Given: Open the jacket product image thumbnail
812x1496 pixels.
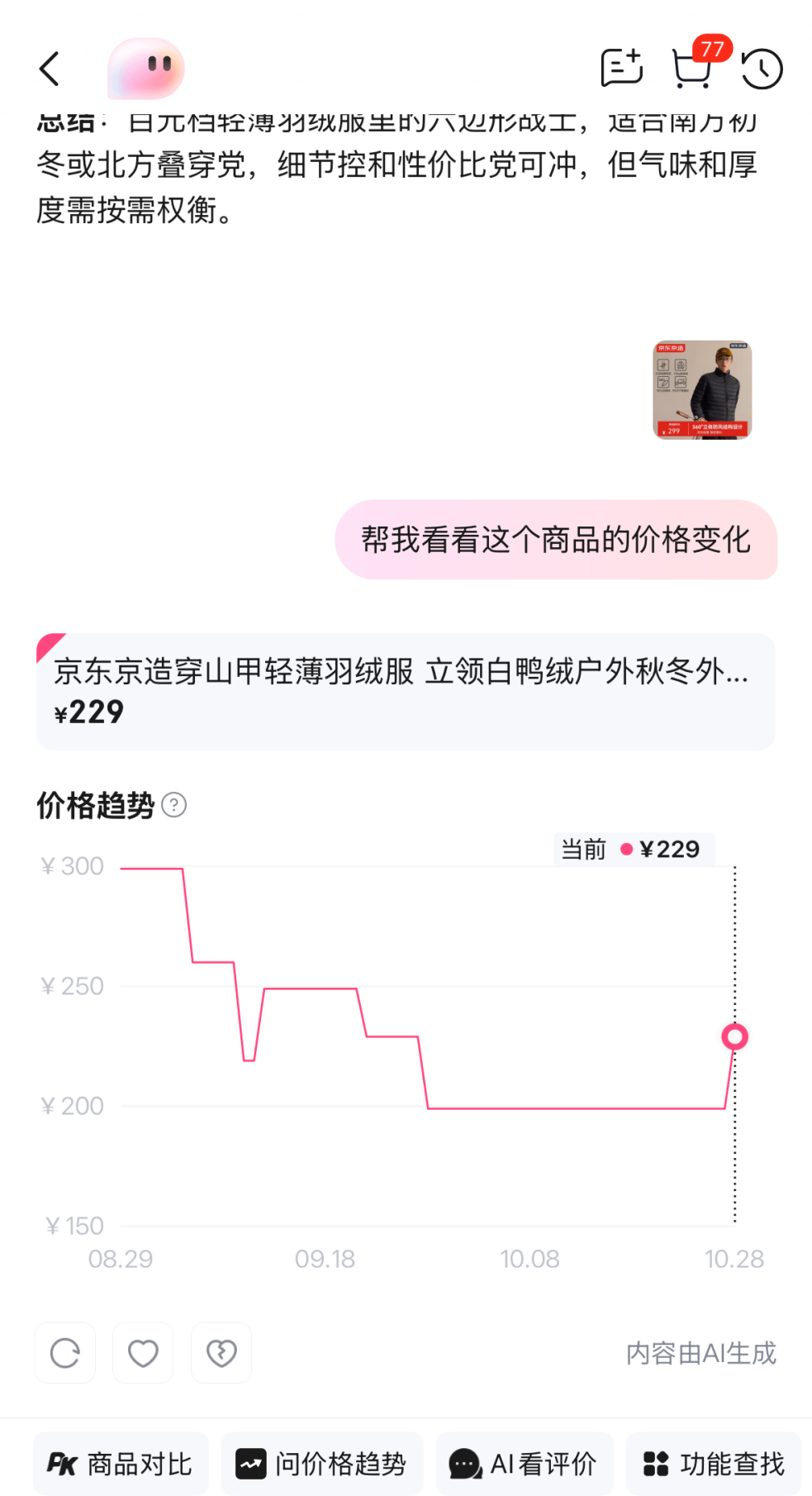Looking at the screenshot, I should [702, 389].
